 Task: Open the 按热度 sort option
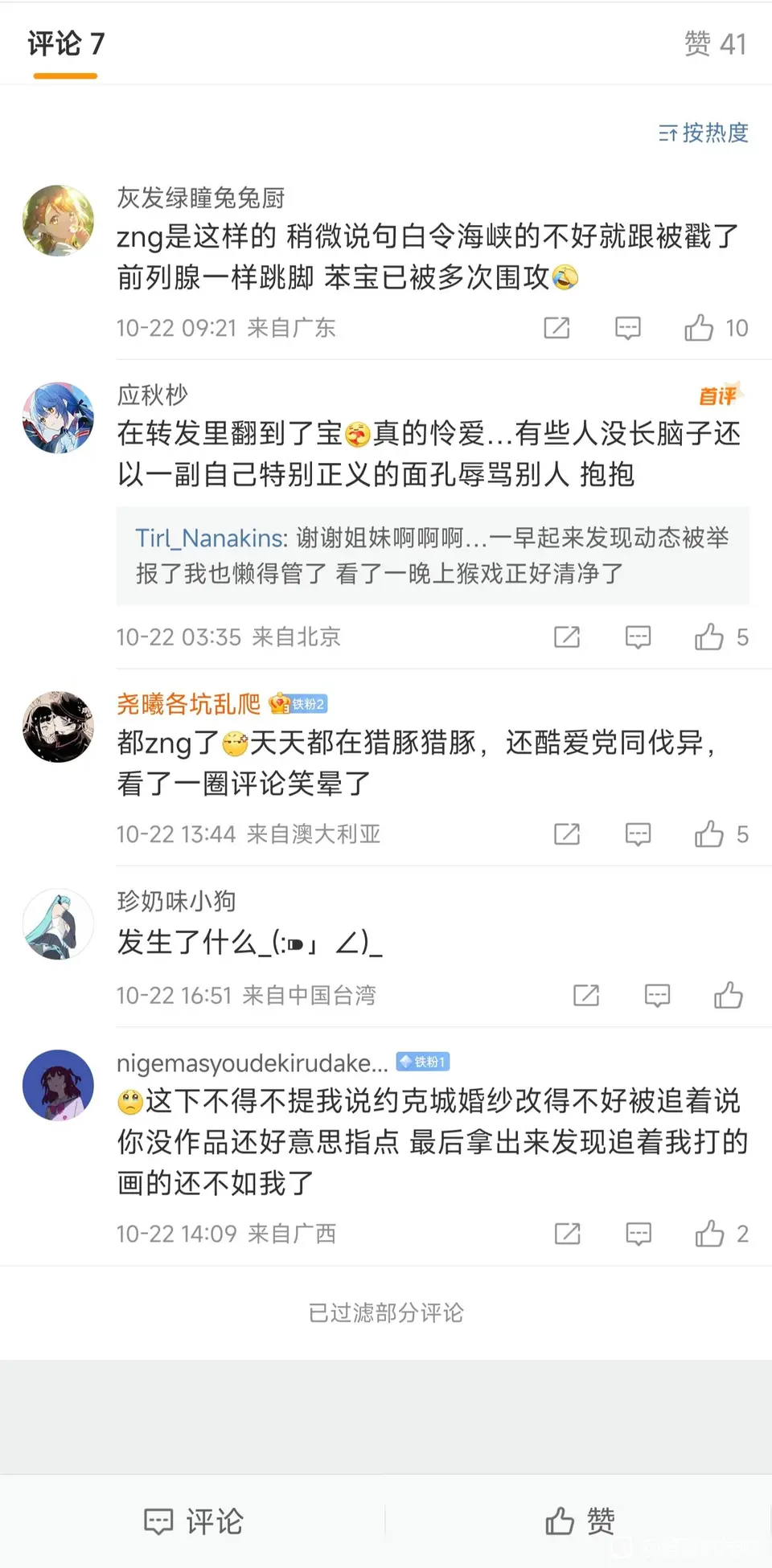coord(704,133)
